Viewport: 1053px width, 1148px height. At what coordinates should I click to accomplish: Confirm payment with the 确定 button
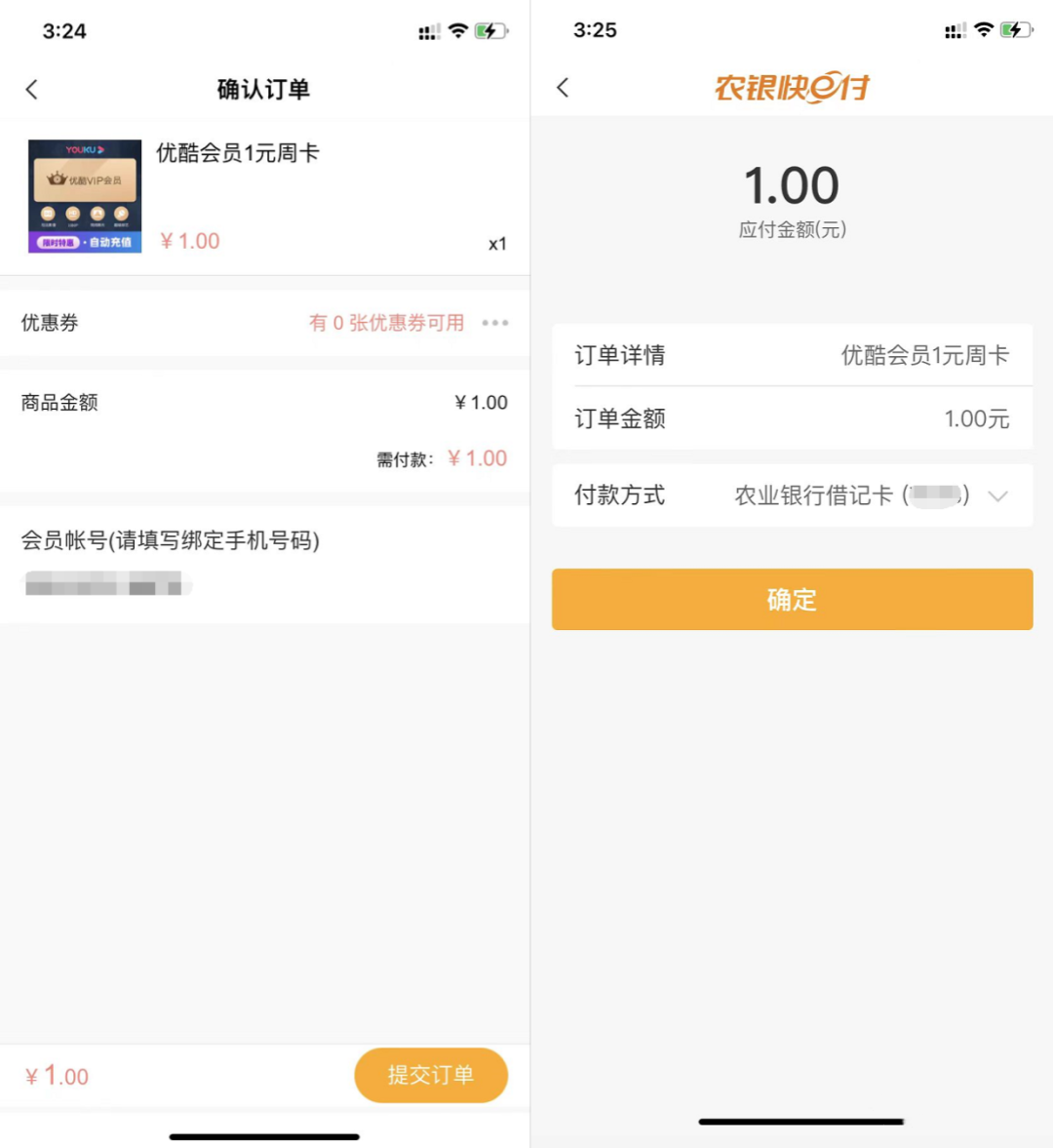792,599
